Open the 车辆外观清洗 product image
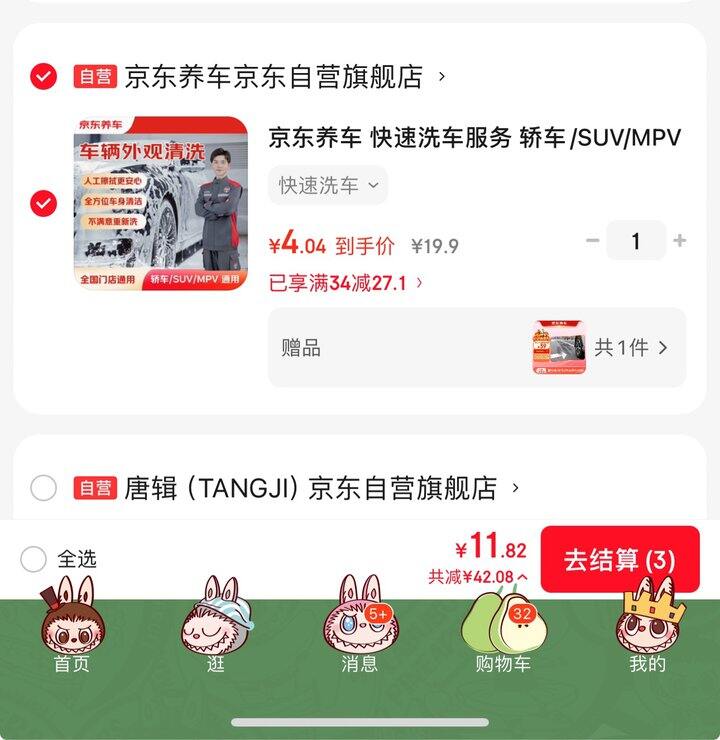Viewport: 720px width, 740px height. (x=161, y=204)
